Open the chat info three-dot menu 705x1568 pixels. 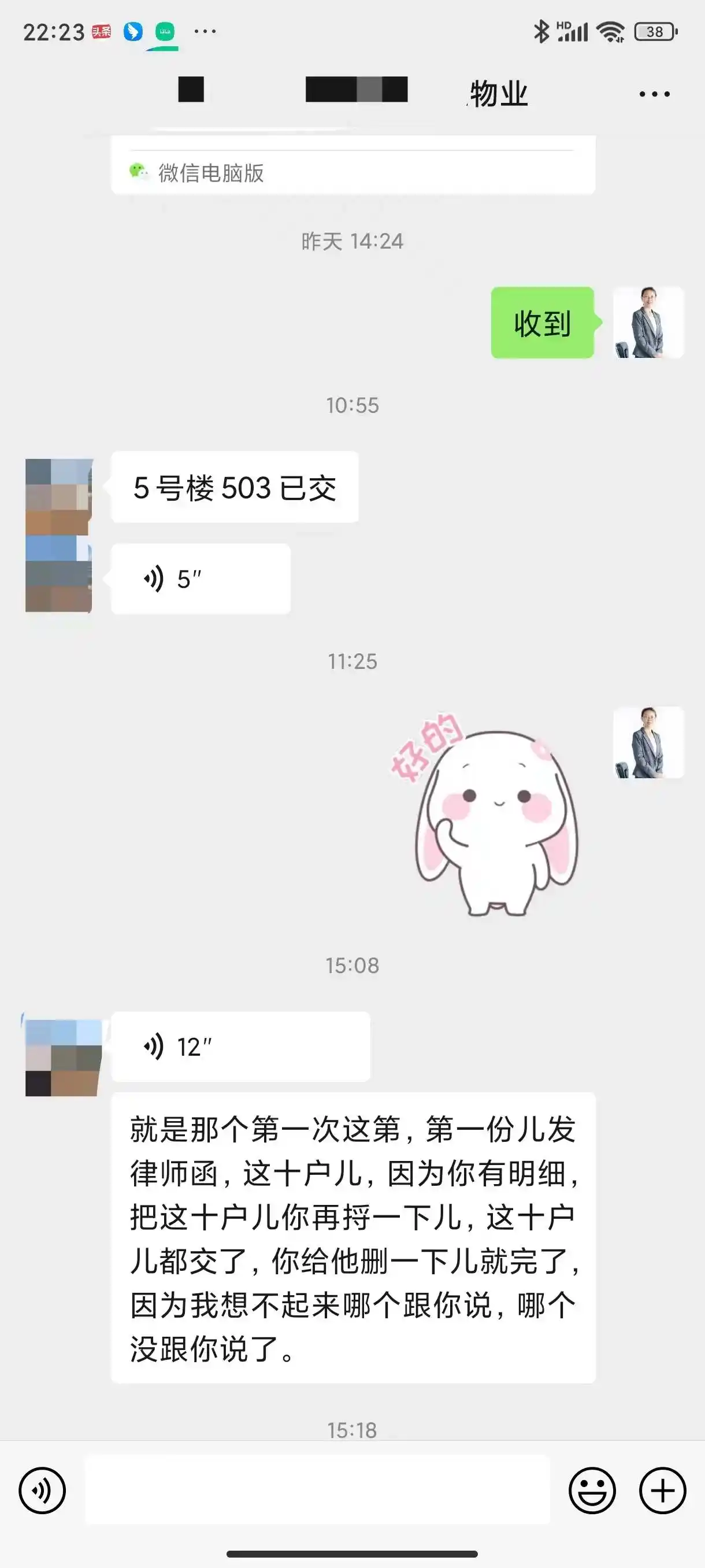(654, 94)
